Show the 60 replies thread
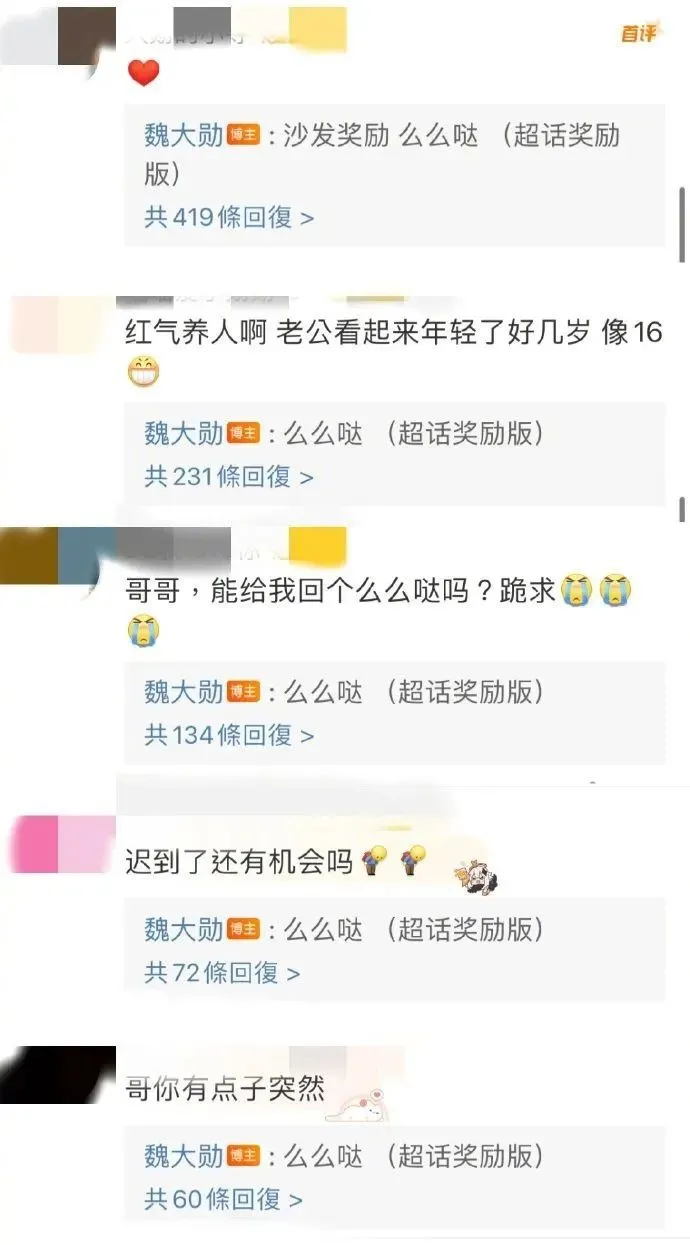 tap(222, 1199)
